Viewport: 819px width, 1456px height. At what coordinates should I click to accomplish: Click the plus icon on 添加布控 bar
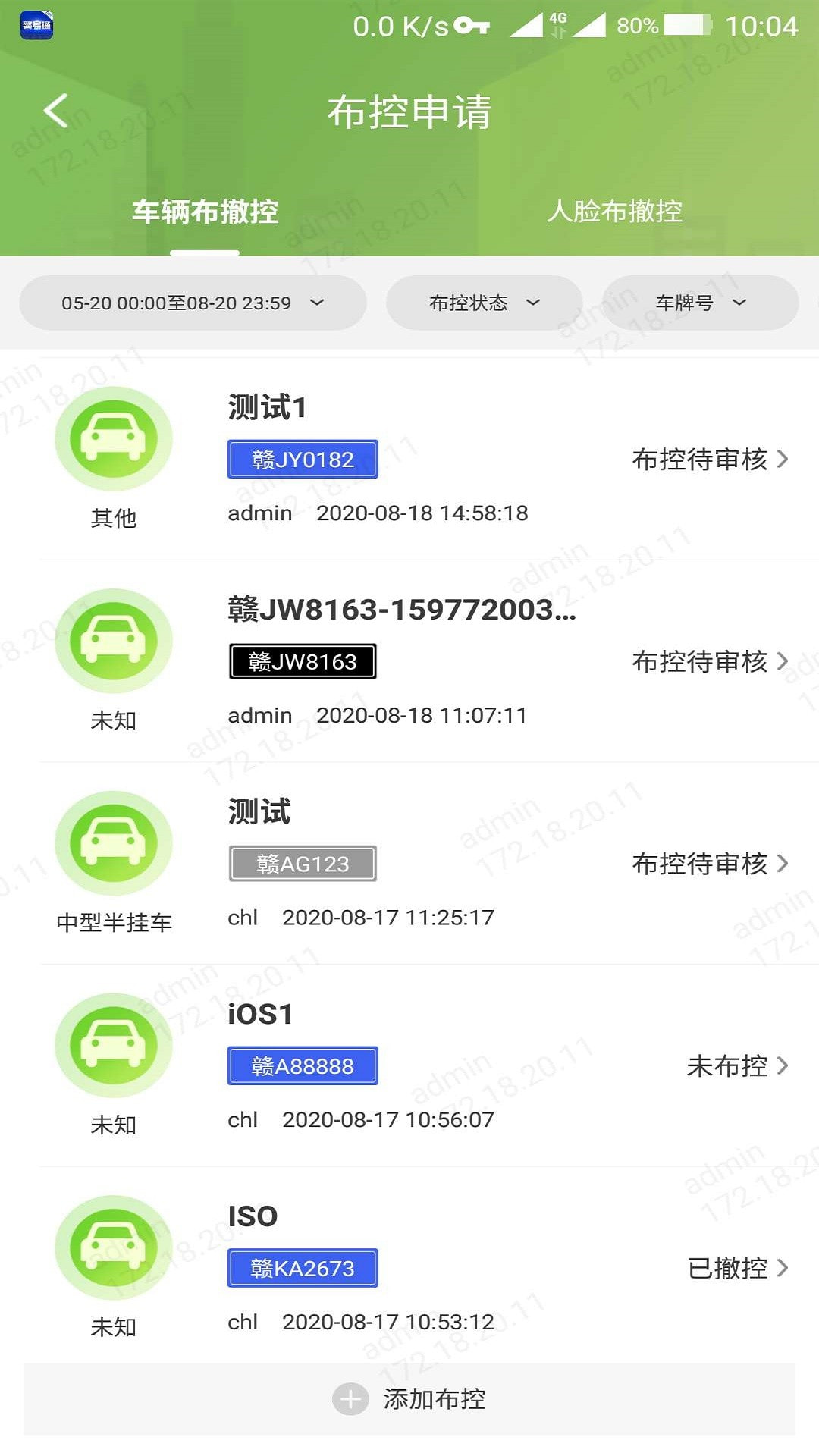click(350, 1399)
